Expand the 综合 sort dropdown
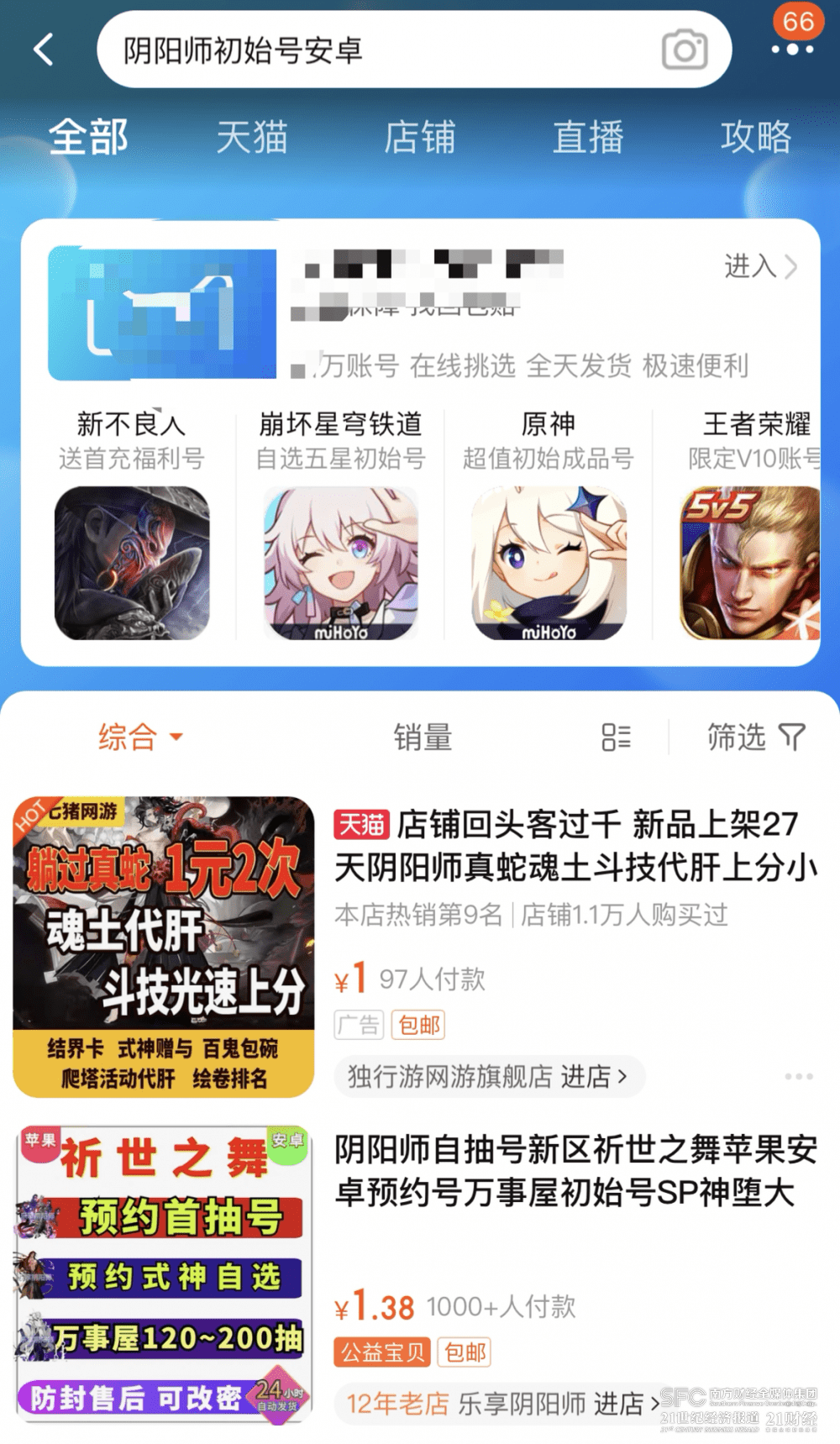The width and height of the screenshot is (840, 1444). click(140, 738)
